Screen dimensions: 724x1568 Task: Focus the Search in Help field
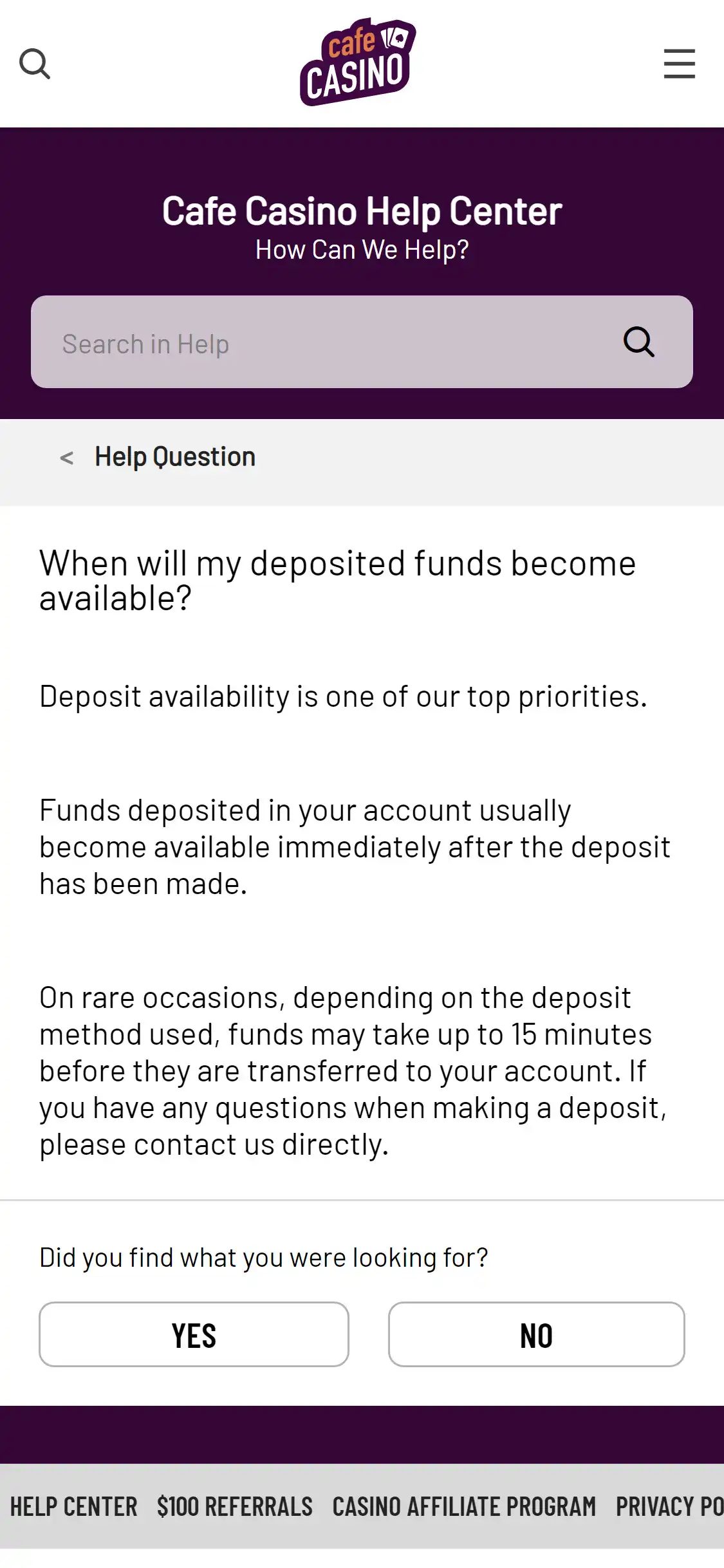(322, 342)
